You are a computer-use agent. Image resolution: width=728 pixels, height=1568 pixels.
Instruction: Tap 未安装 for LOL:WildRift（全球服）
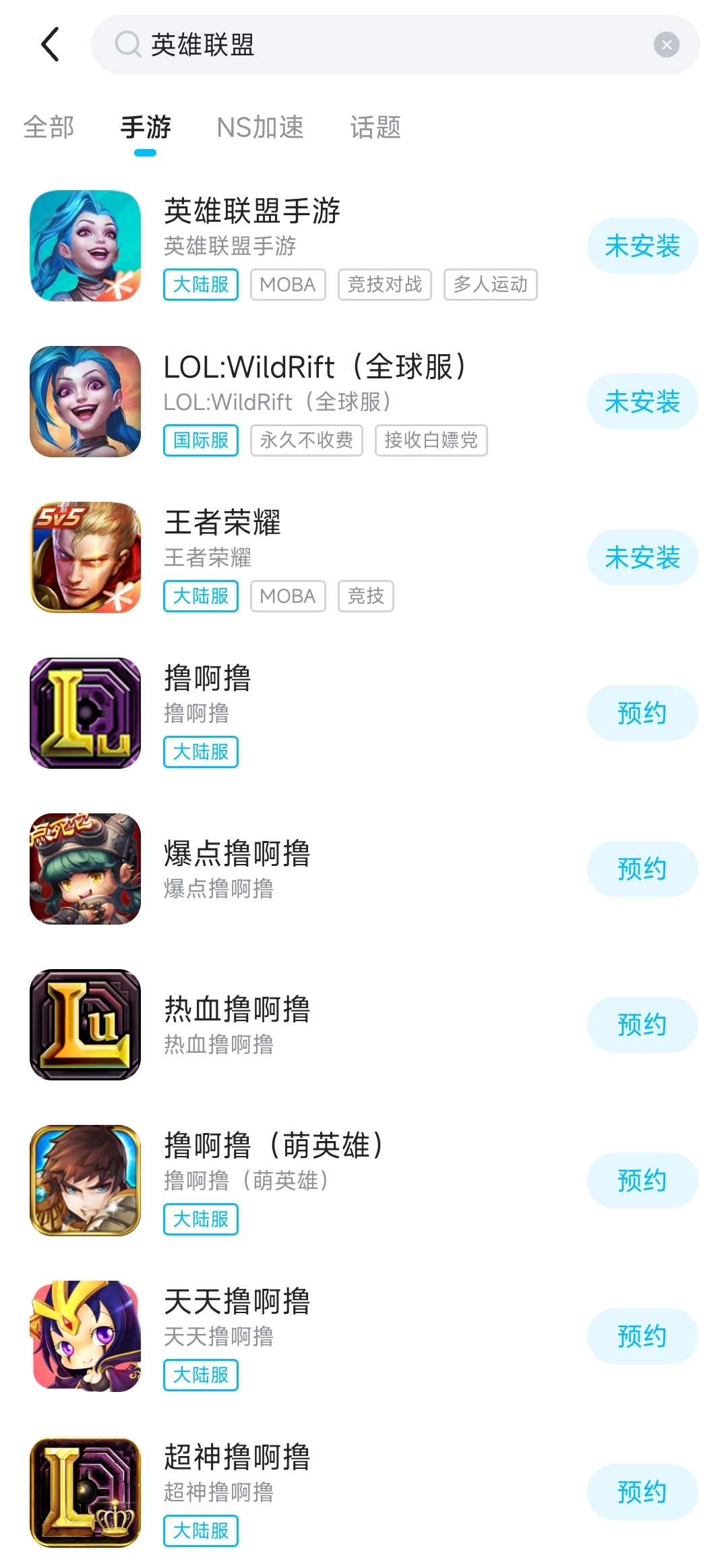point(642,402)
